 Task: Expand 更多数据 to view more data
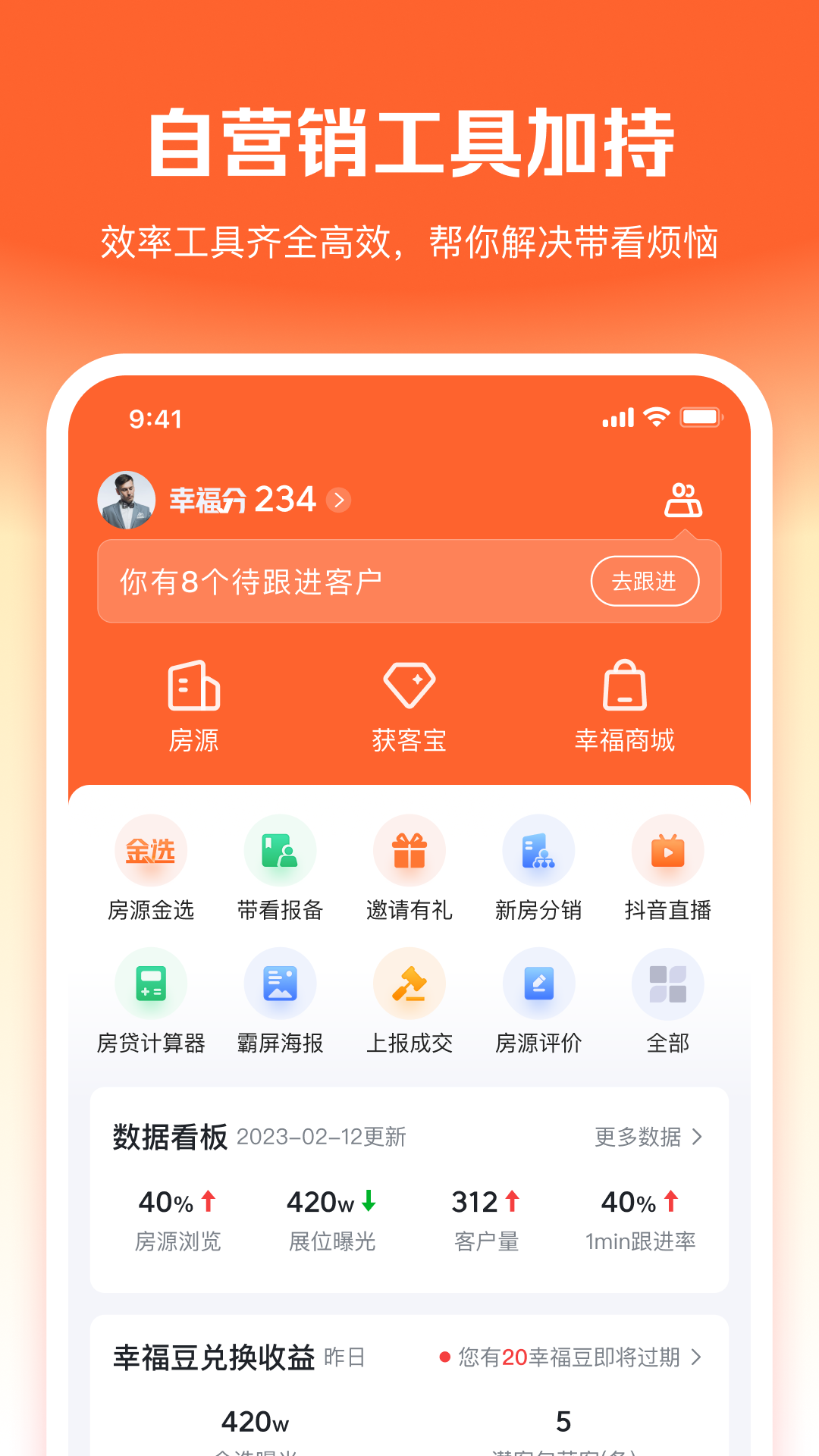(x=648, y=1137)
